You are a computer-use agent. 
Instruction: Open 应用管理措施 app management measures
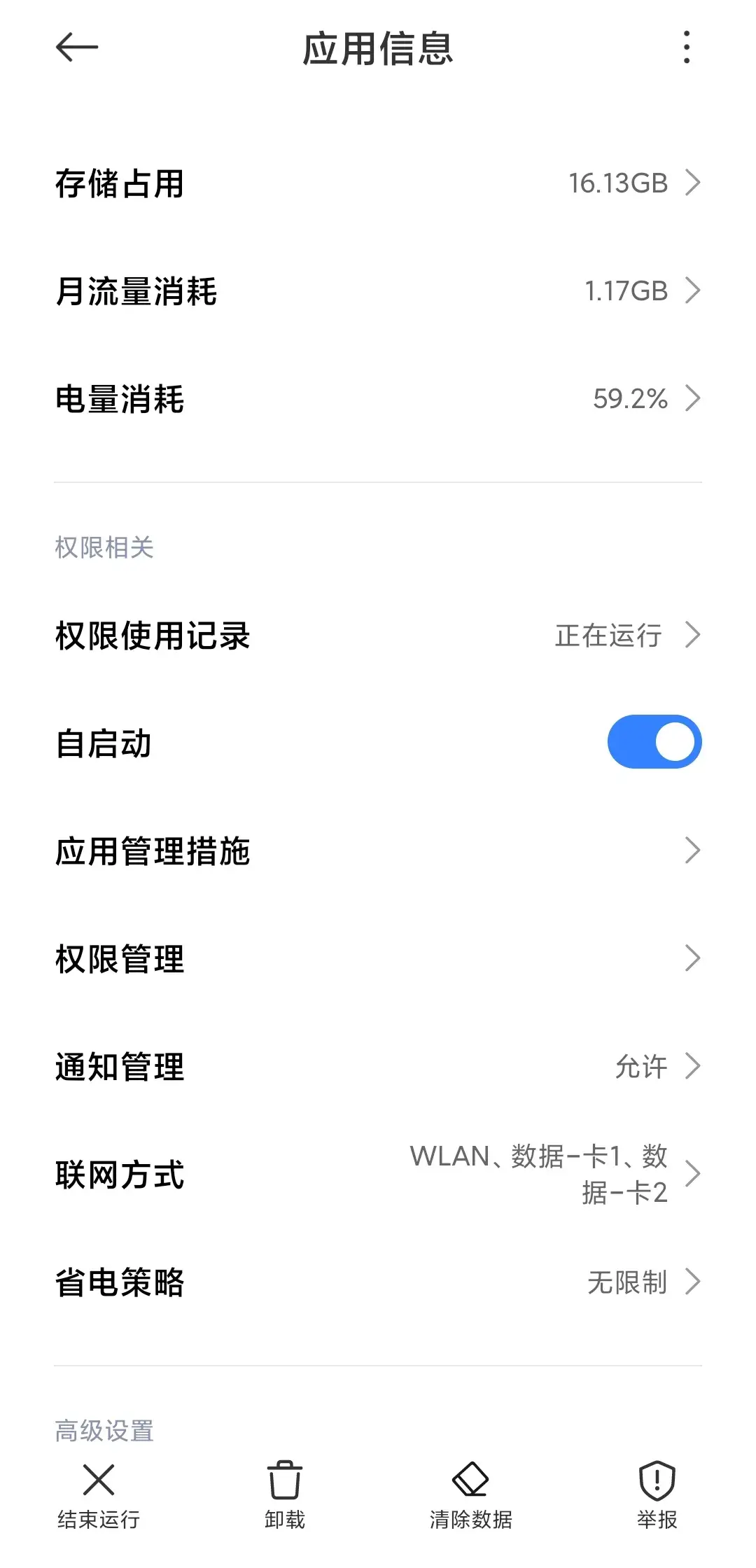point(378,851)
